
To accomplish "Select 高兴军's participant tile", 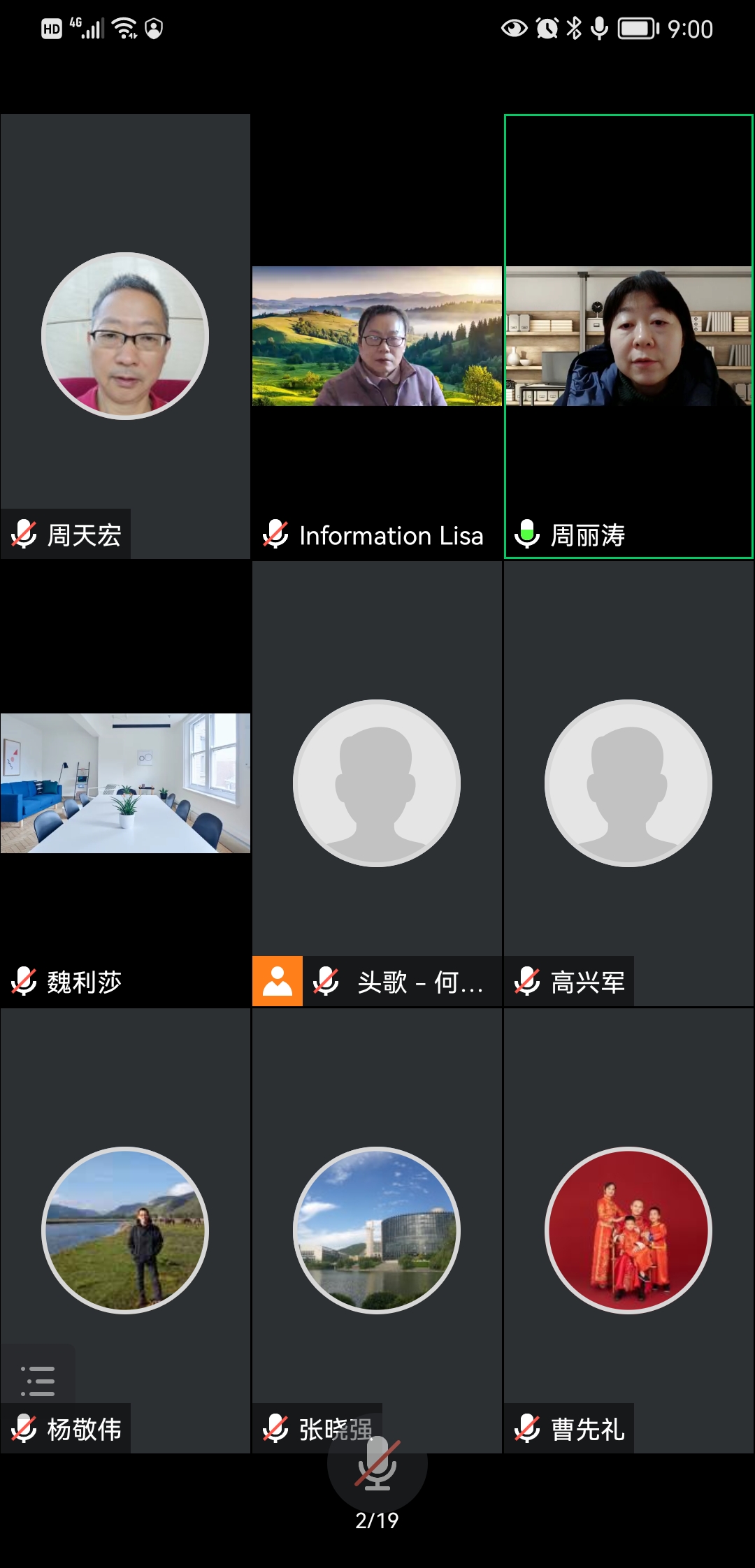I will click(628, 783).
